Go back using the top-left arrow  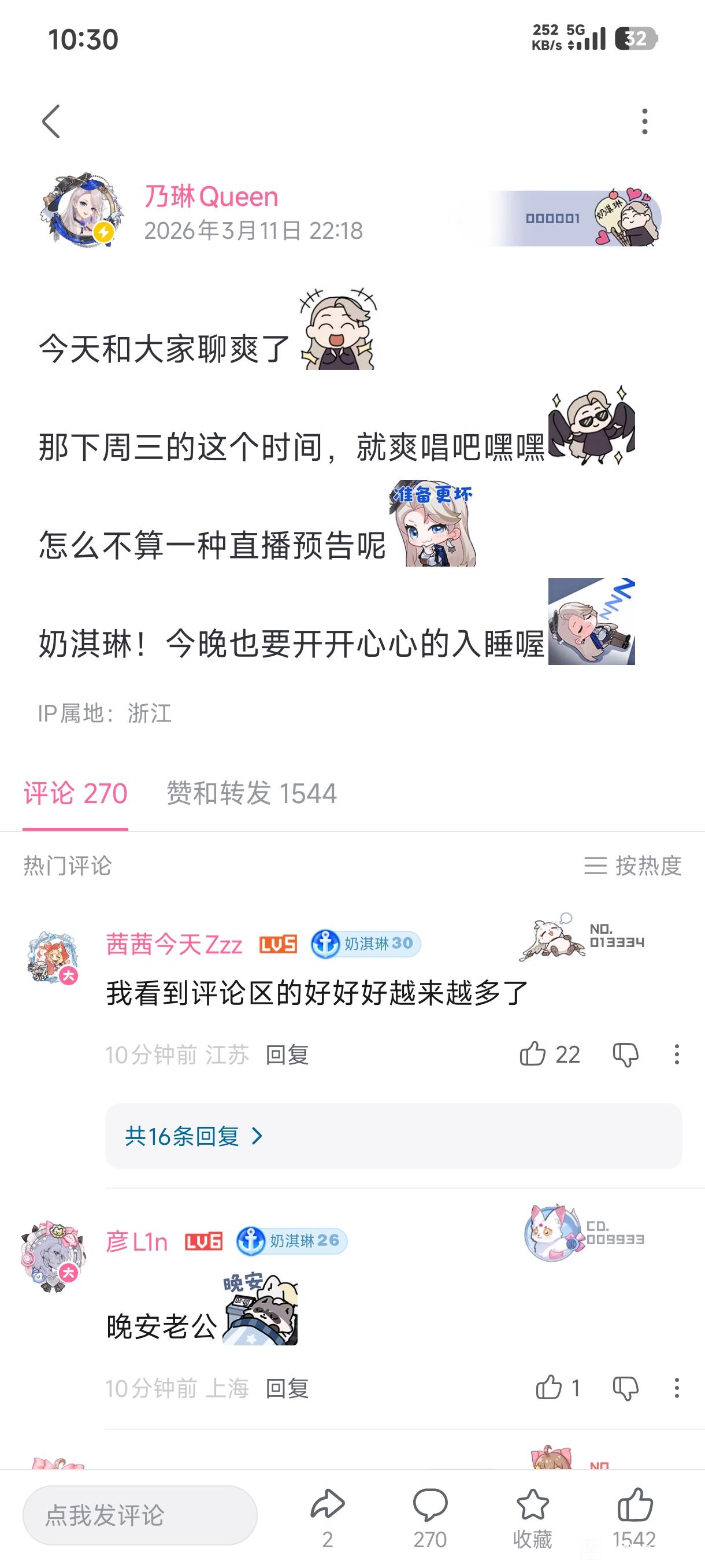pos(51,121)
